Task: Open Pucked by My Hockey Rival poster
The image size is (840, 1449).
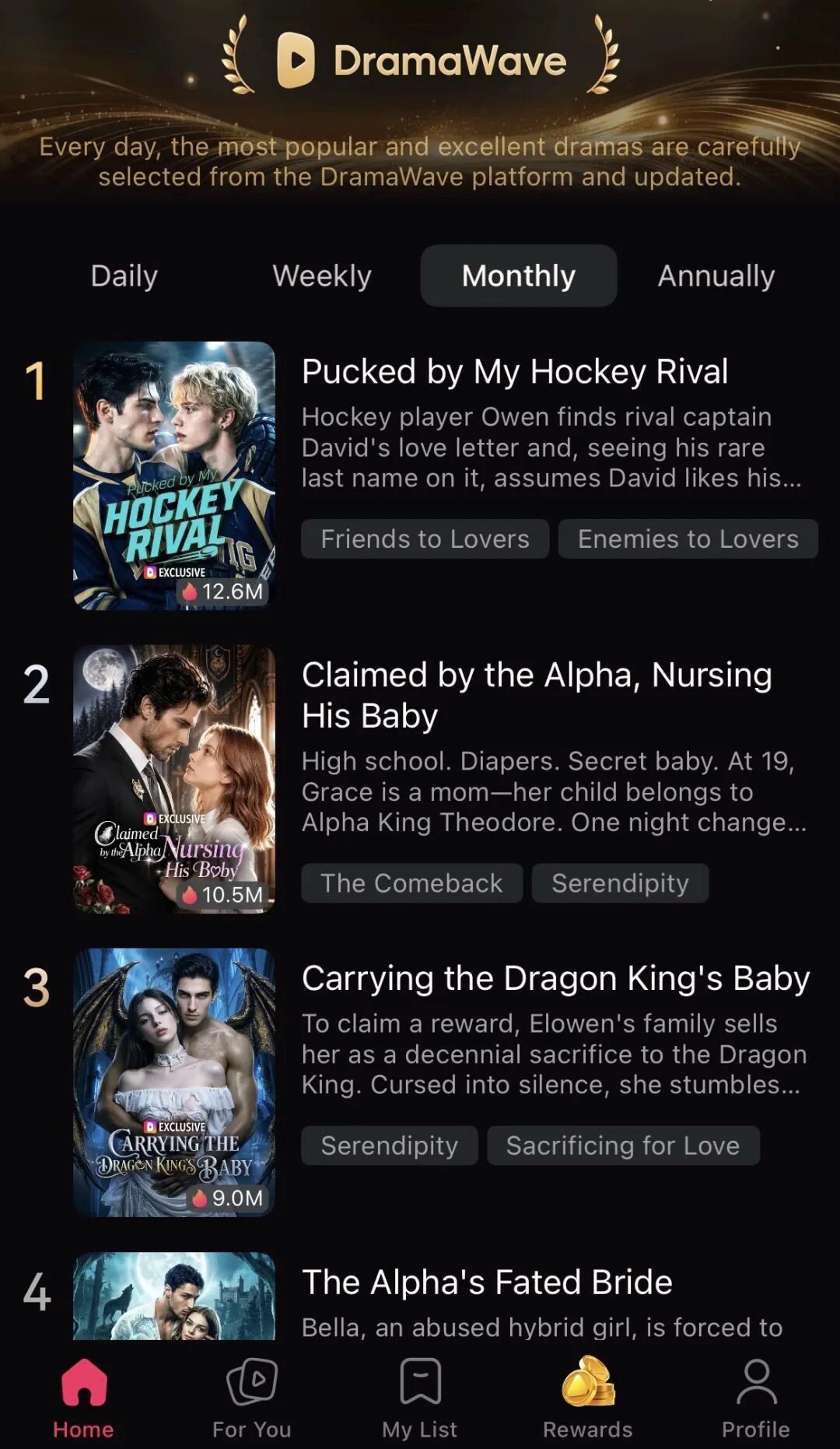Action: pyautogui.click(x=174, y=475)
